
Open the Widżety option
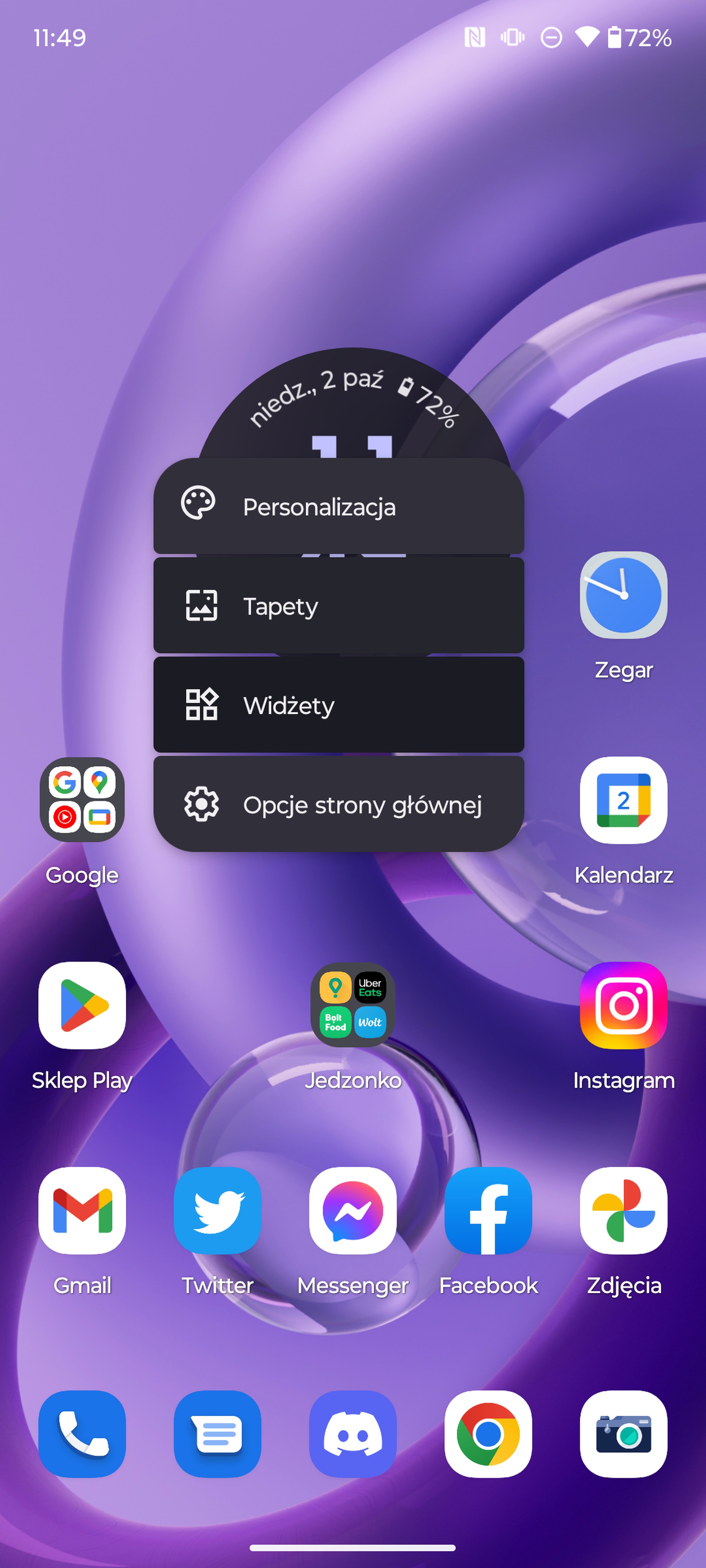(x=339, y=705)
